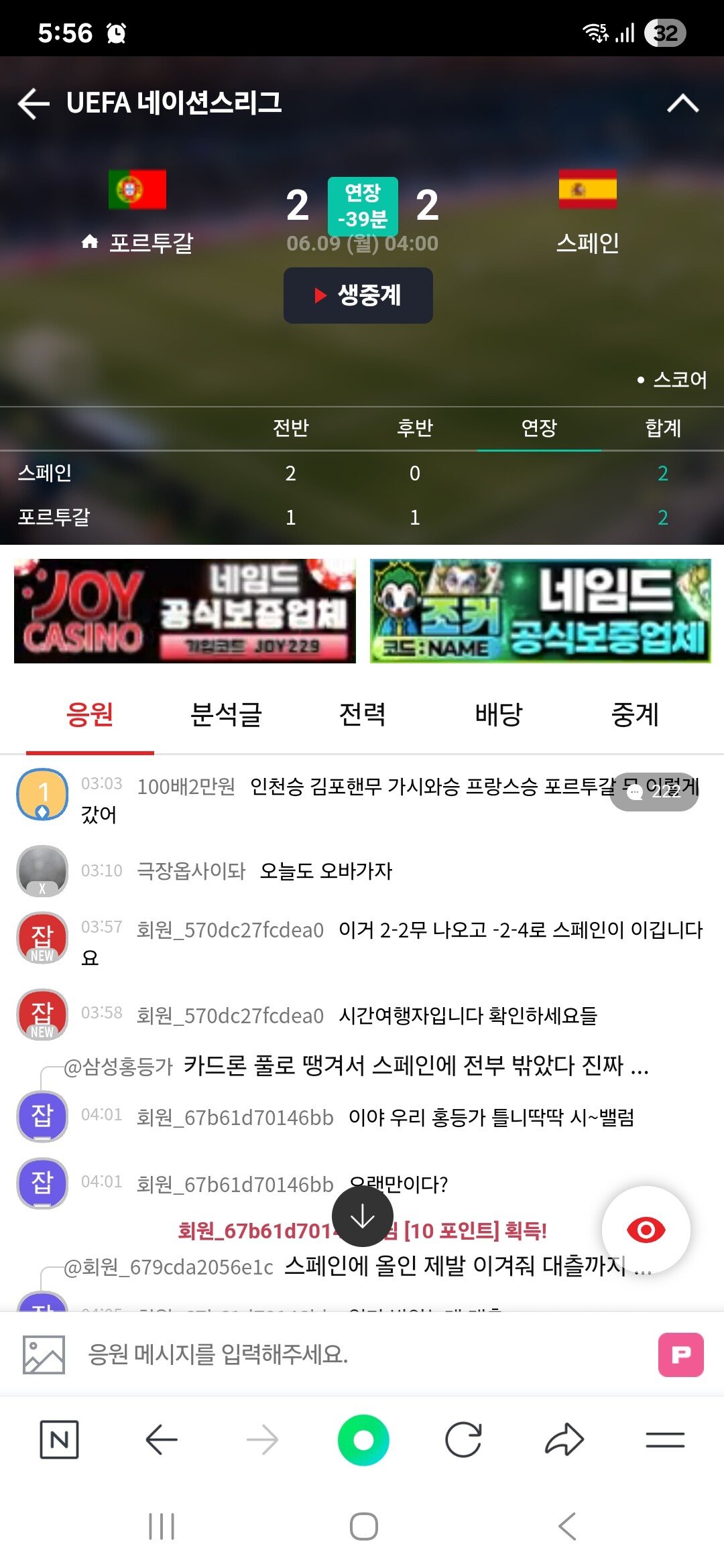Open the Naver N home button

pos(60,1439)
